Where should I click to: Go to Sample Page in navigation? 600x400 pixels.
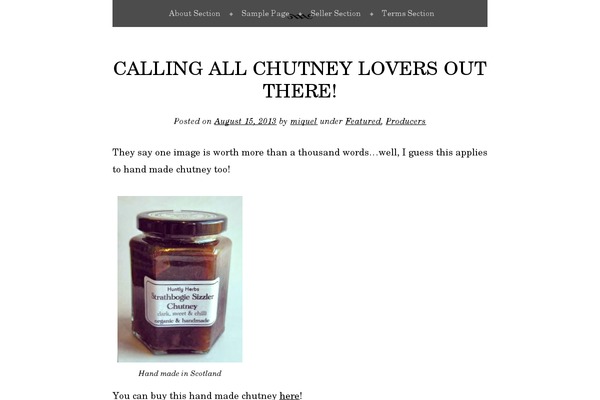265,14
